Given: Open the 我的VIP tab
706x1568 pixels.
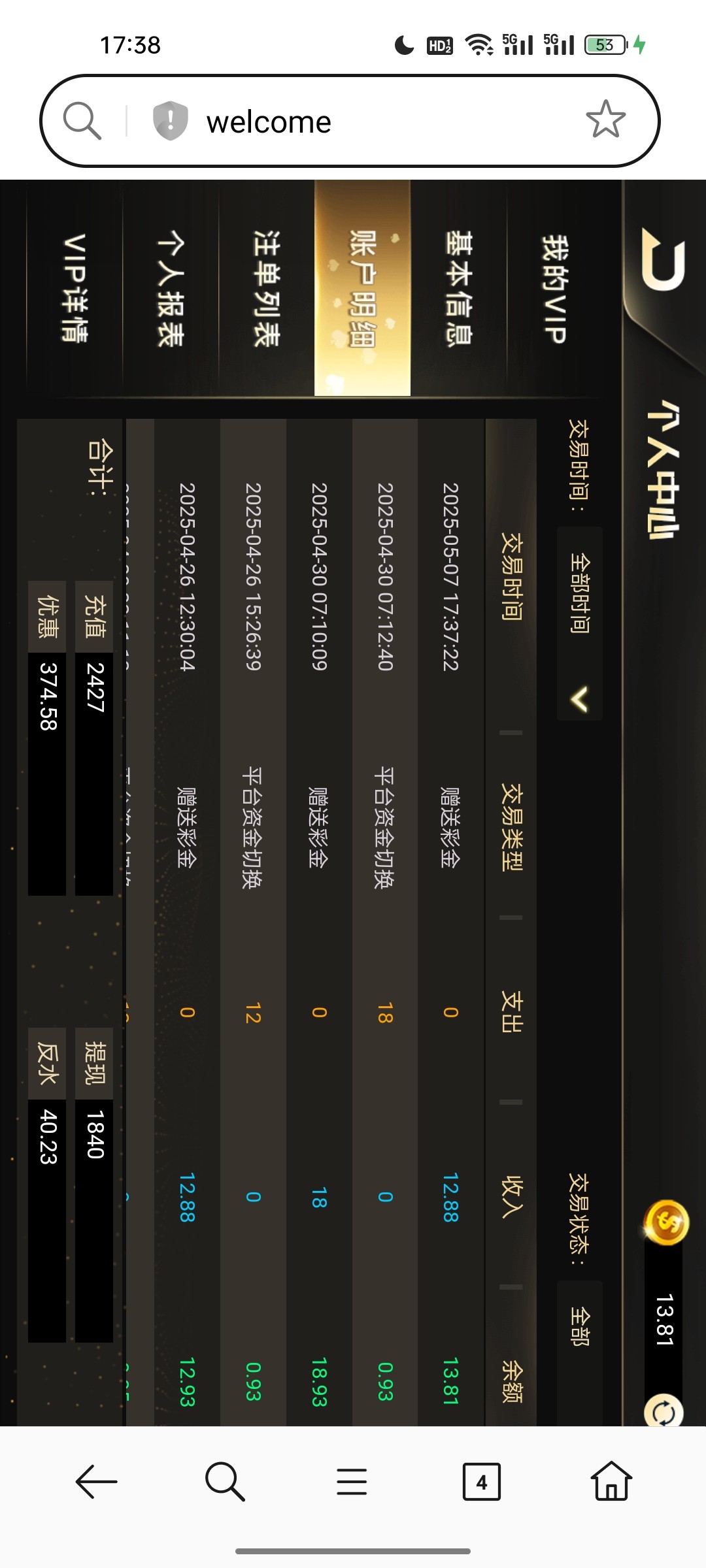Looking at the screenshot, I should (554, 287).
